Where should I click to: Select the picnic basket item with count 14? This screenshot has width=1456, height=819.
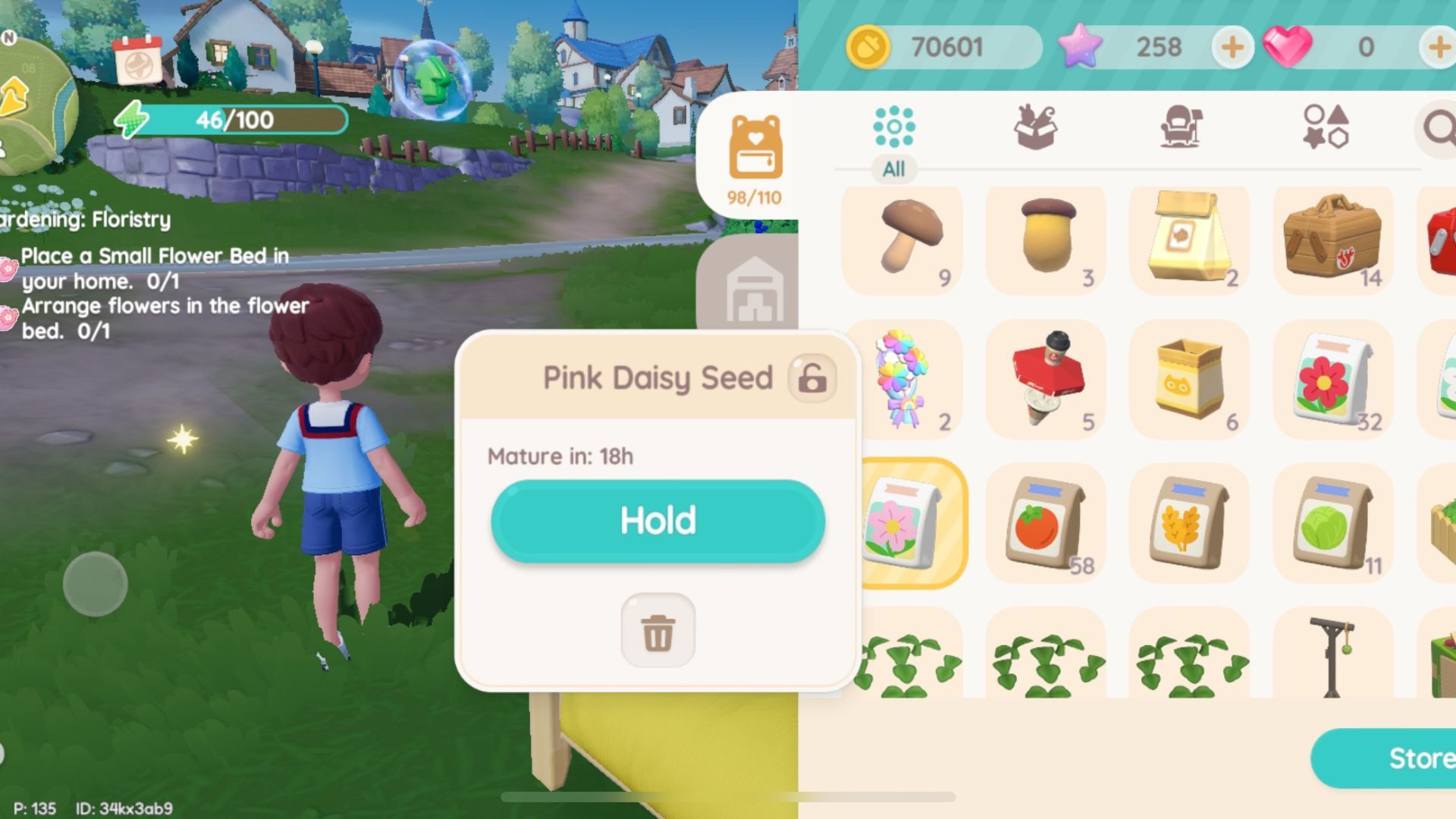[x=1333, y=240]
